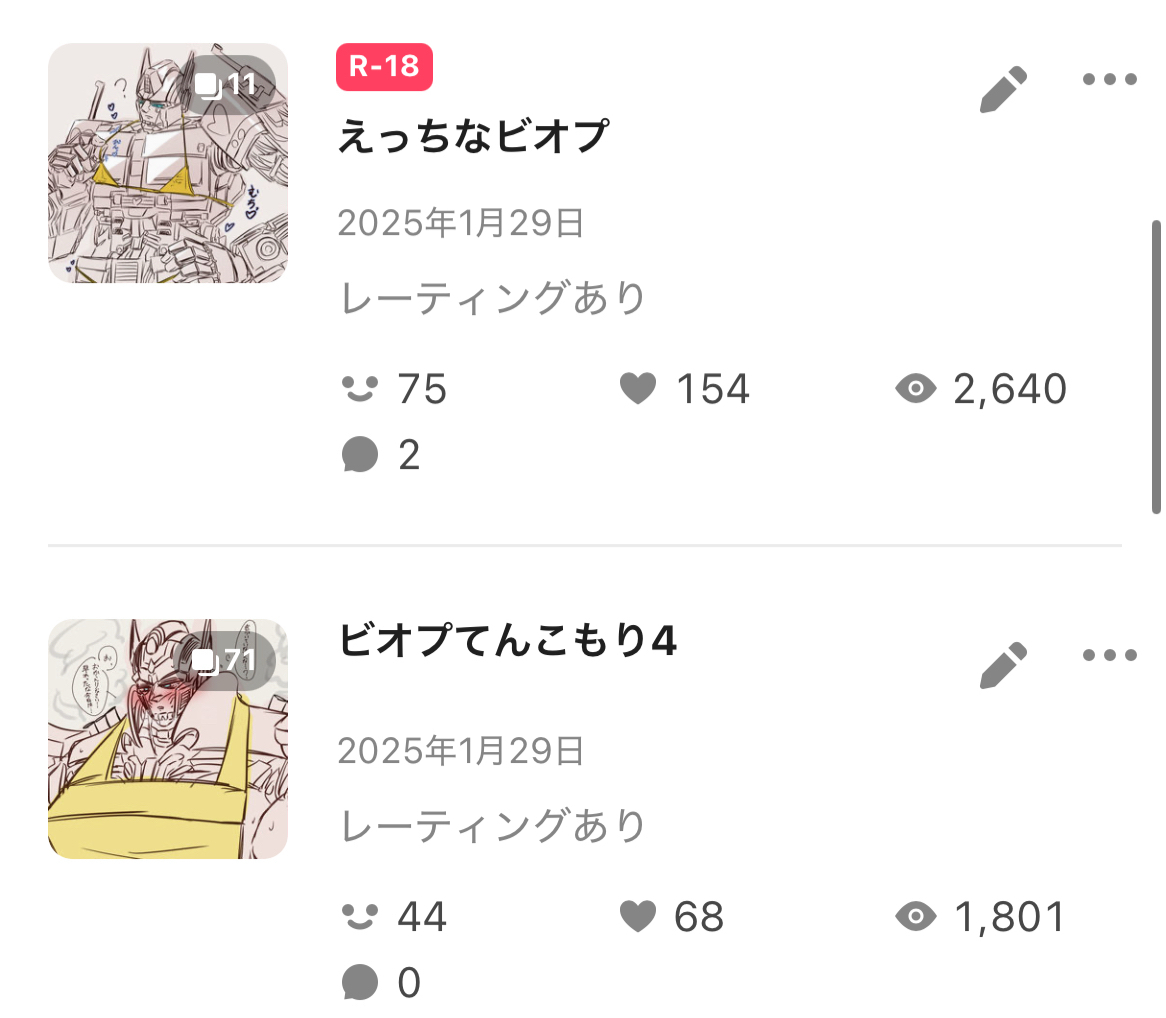Open the ビオプてんこもり4 title
Screen dimensions: 1166x1018
[x=508, y=642]
